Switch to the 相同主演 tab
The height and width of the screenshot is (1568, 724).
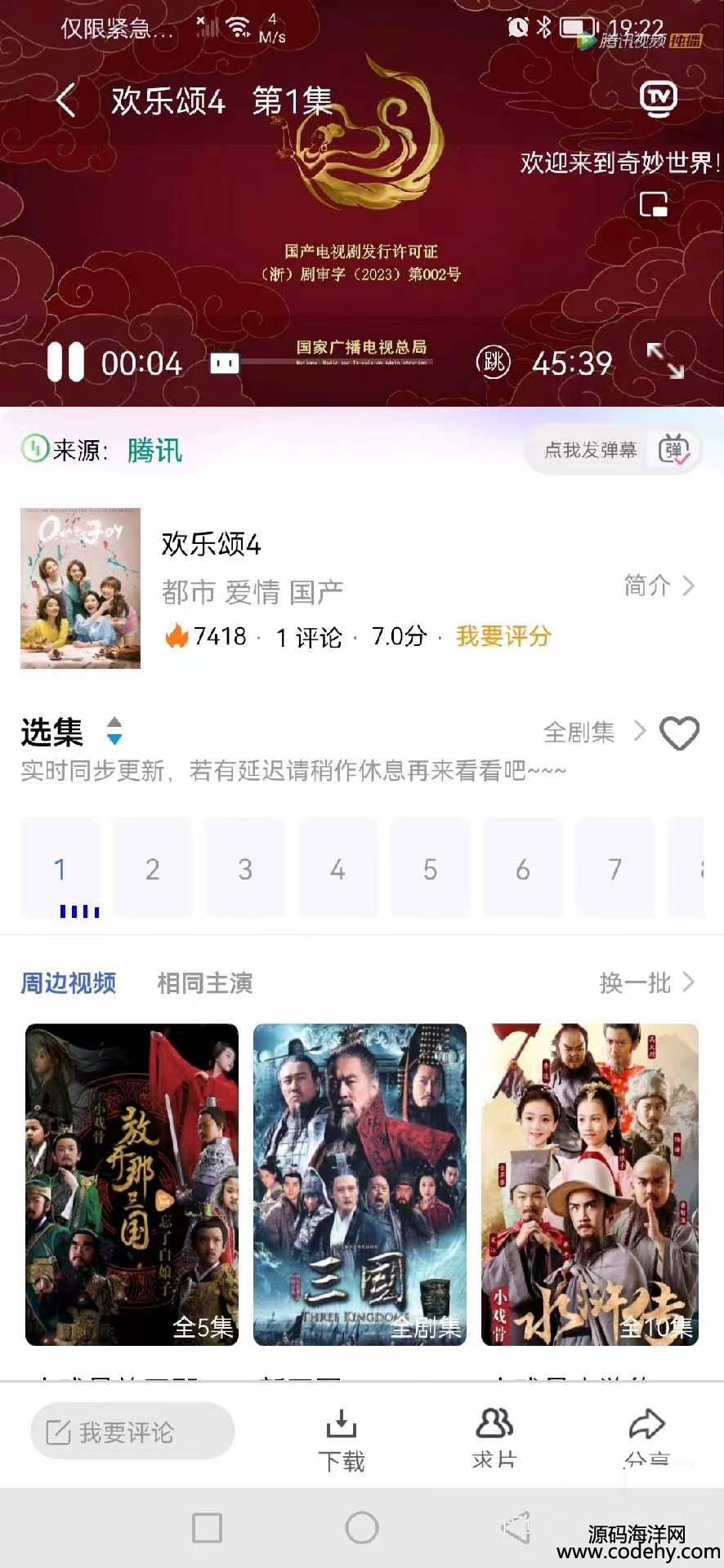coord(204,983)
